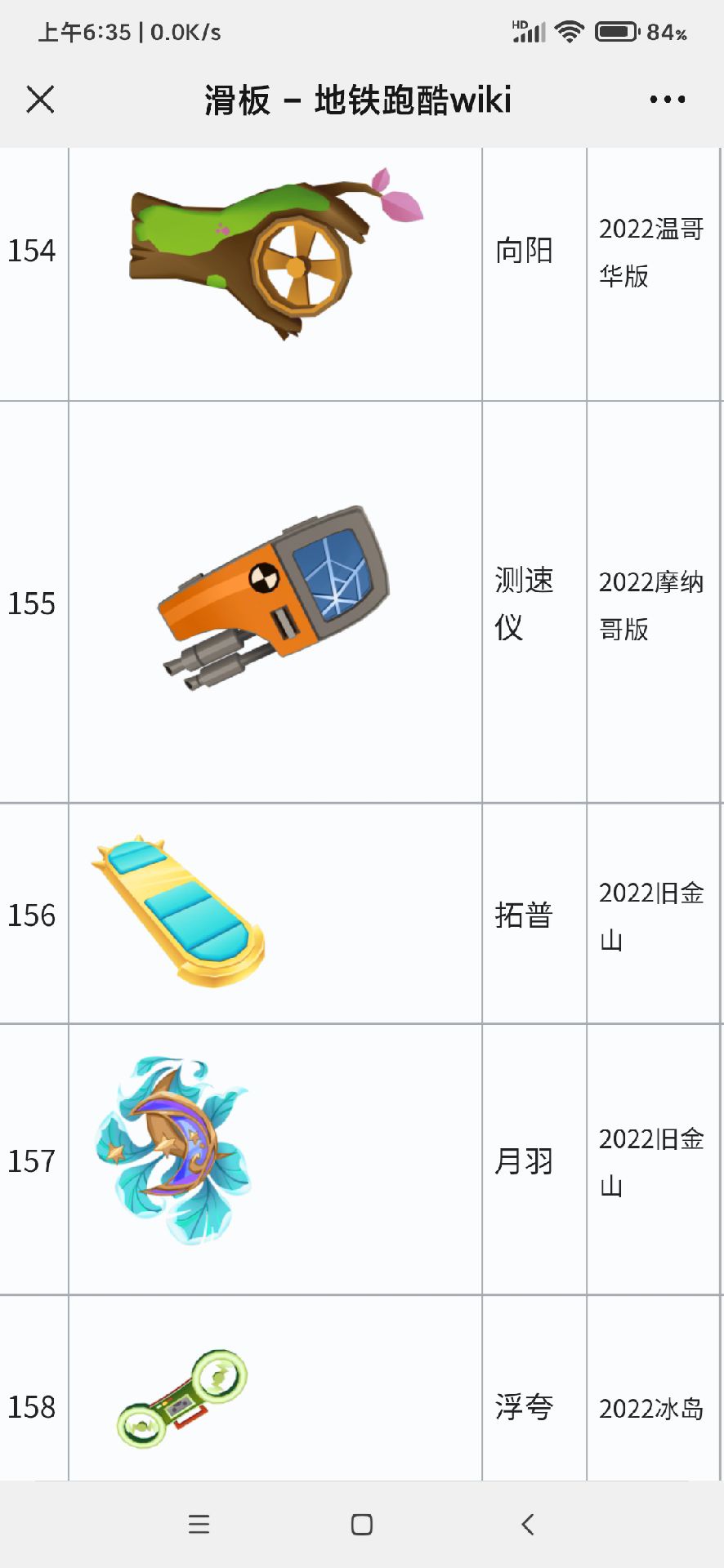Go back with the system back button
This screenshot has height=1568, width=724.
pos(528,1524)
